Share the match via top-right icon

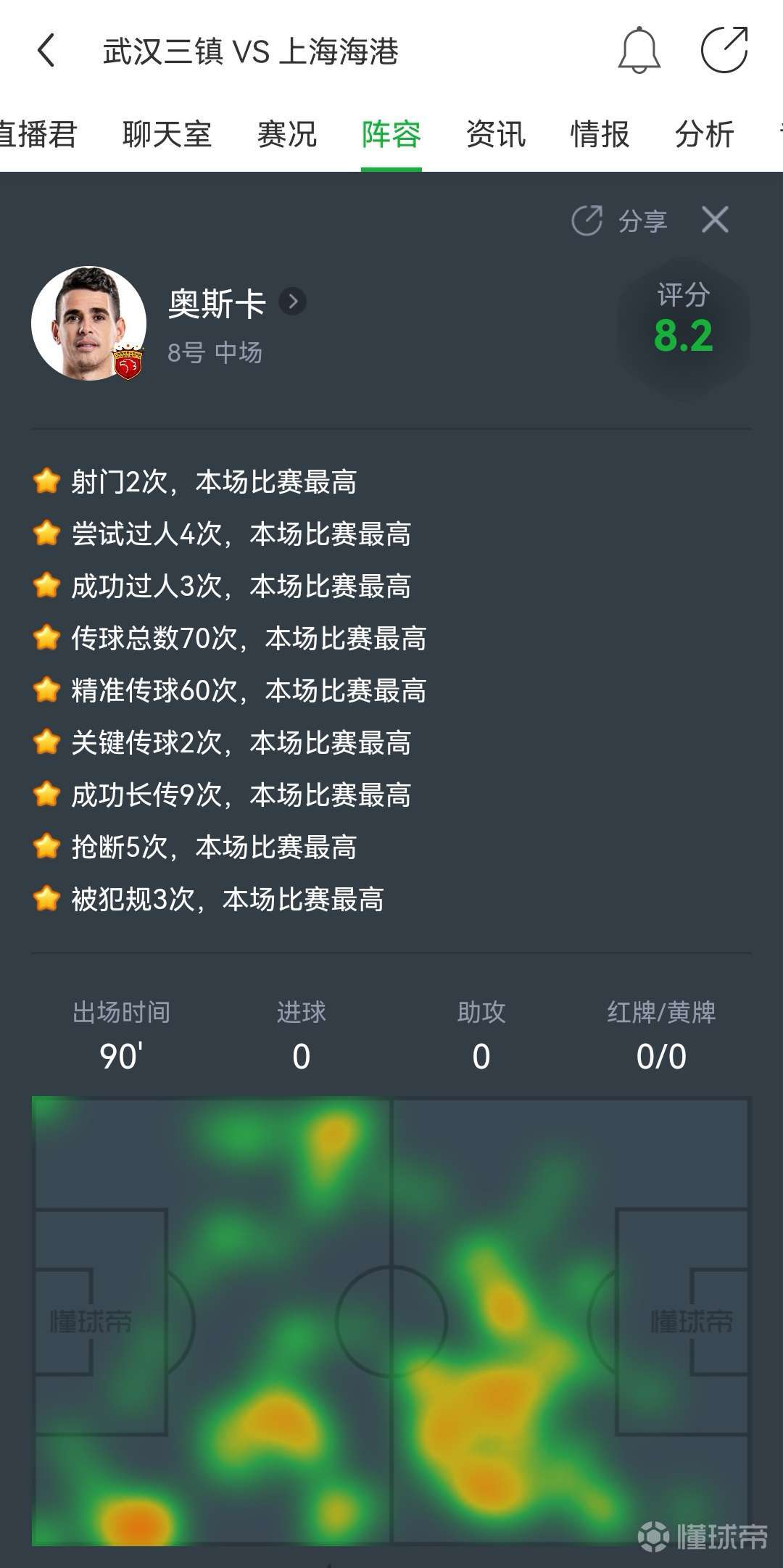[x=724, y=50]
